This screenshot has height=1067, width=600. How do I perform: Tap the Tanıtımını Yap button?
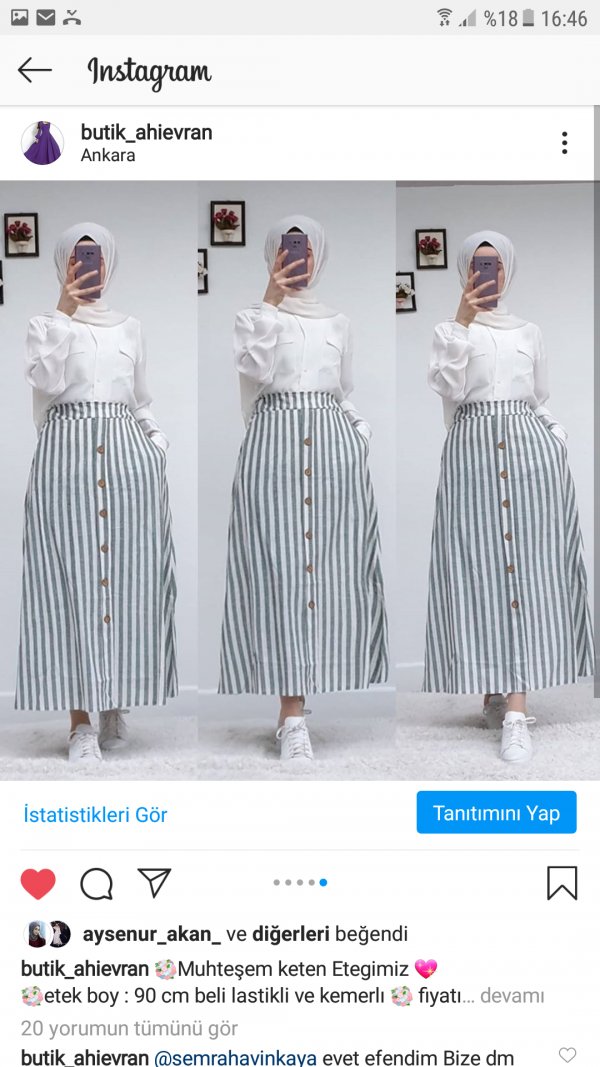pos(496,813)
